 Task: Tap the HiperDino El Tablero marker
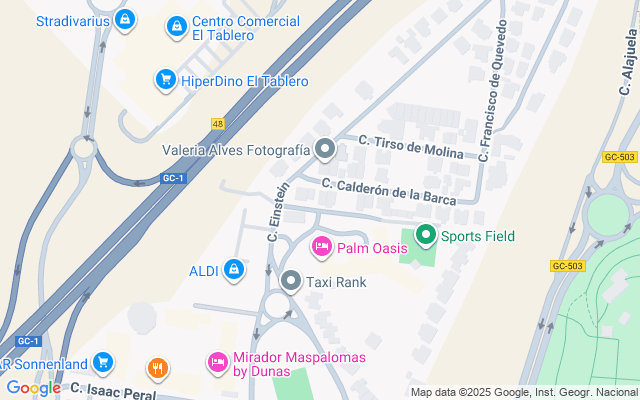[x=166, y=79]
